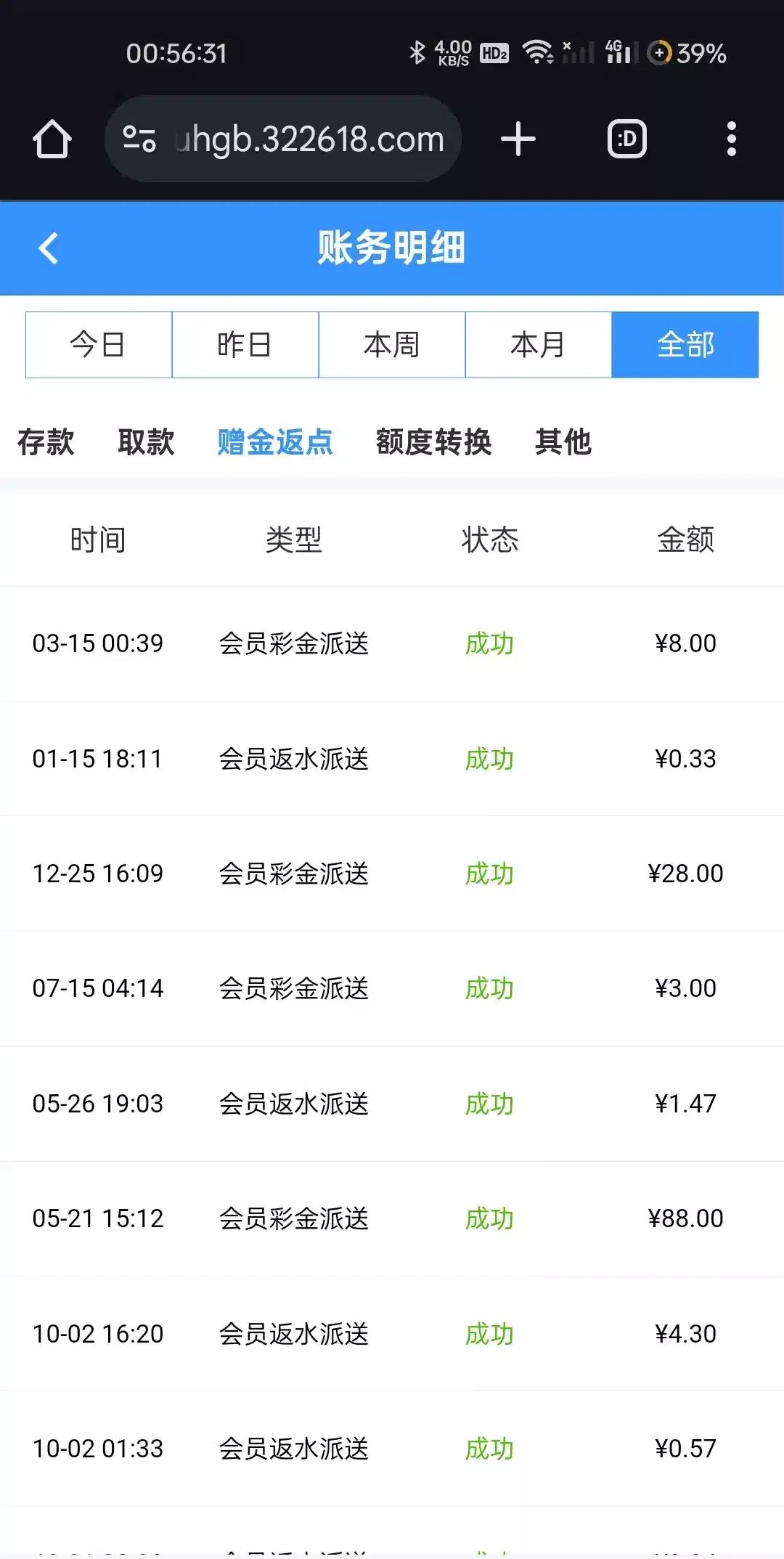
Task: Switch to the 存款 tab
Action: [46, 441]
